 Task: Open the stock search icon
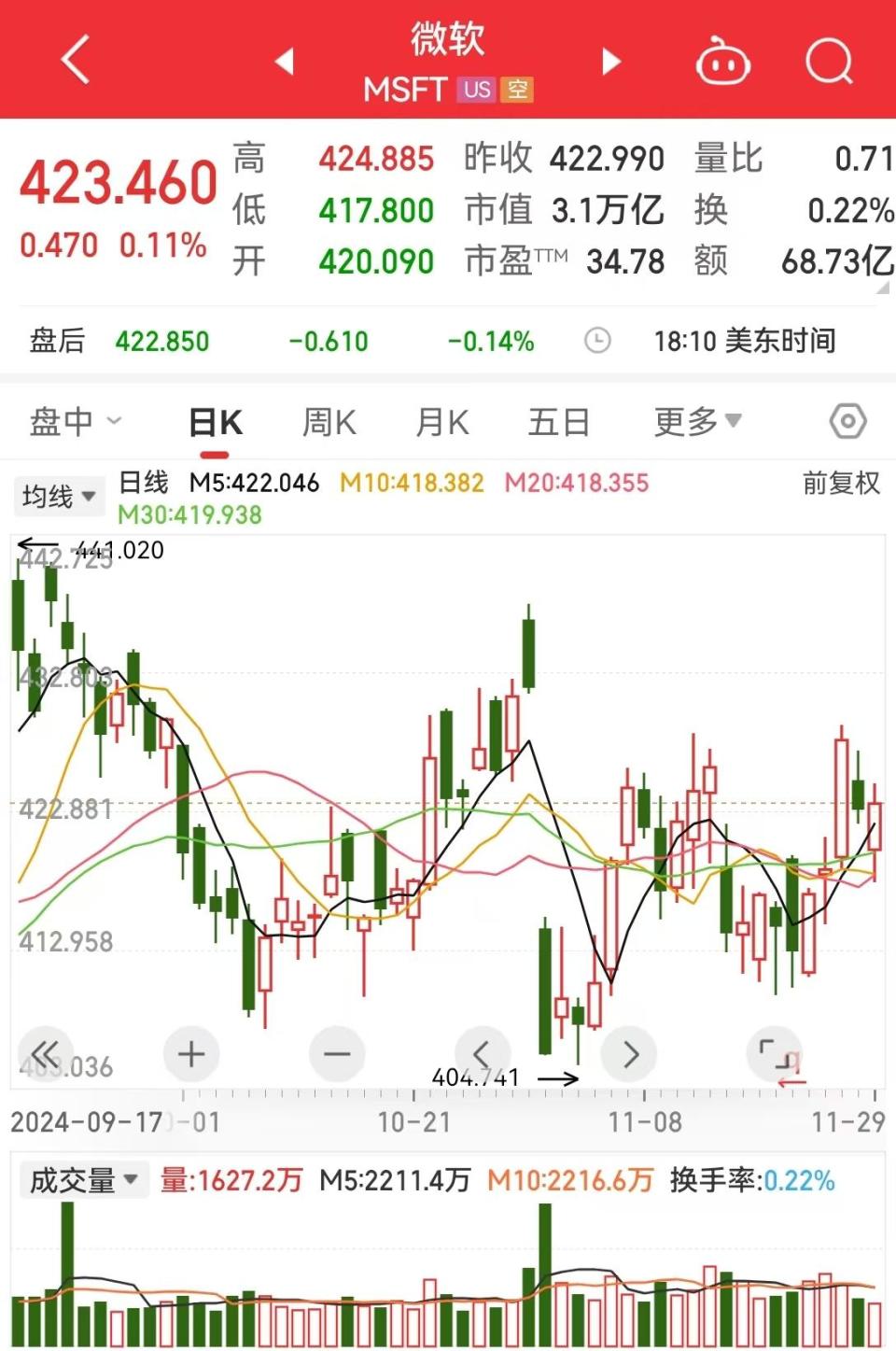(x=829, y=59)
